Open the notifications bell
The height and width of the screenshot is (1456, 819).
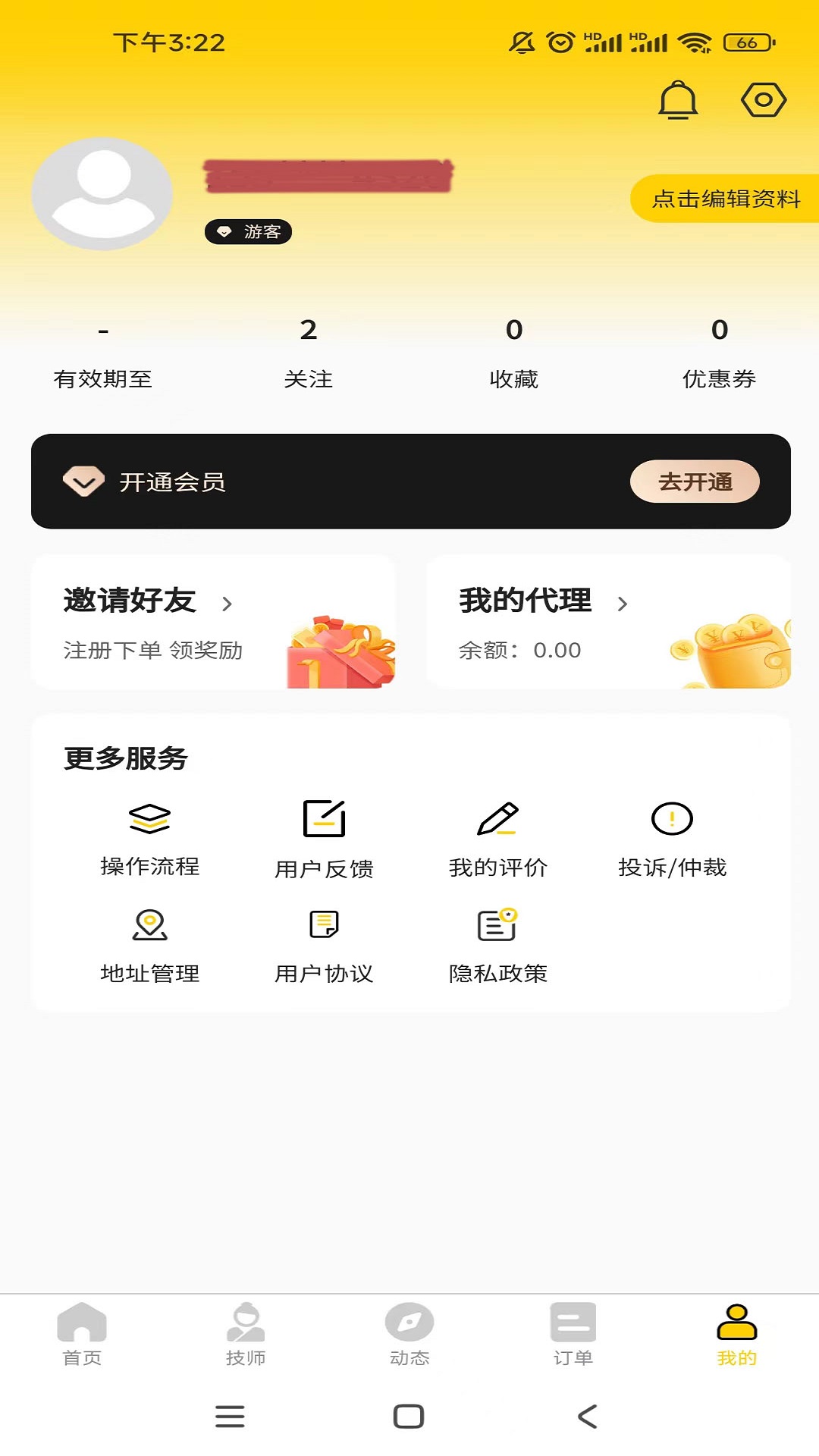(x=677, y=100)
